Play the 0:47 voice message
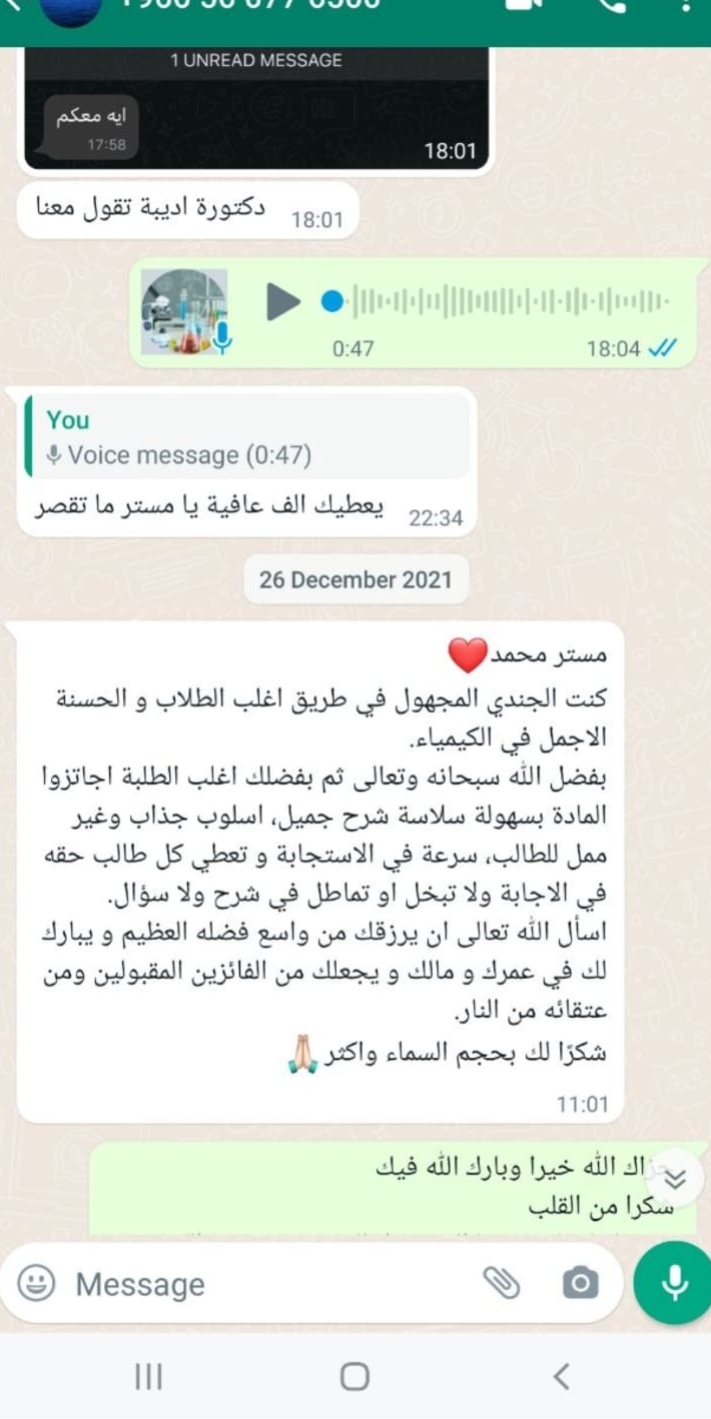 coord(283,300)
